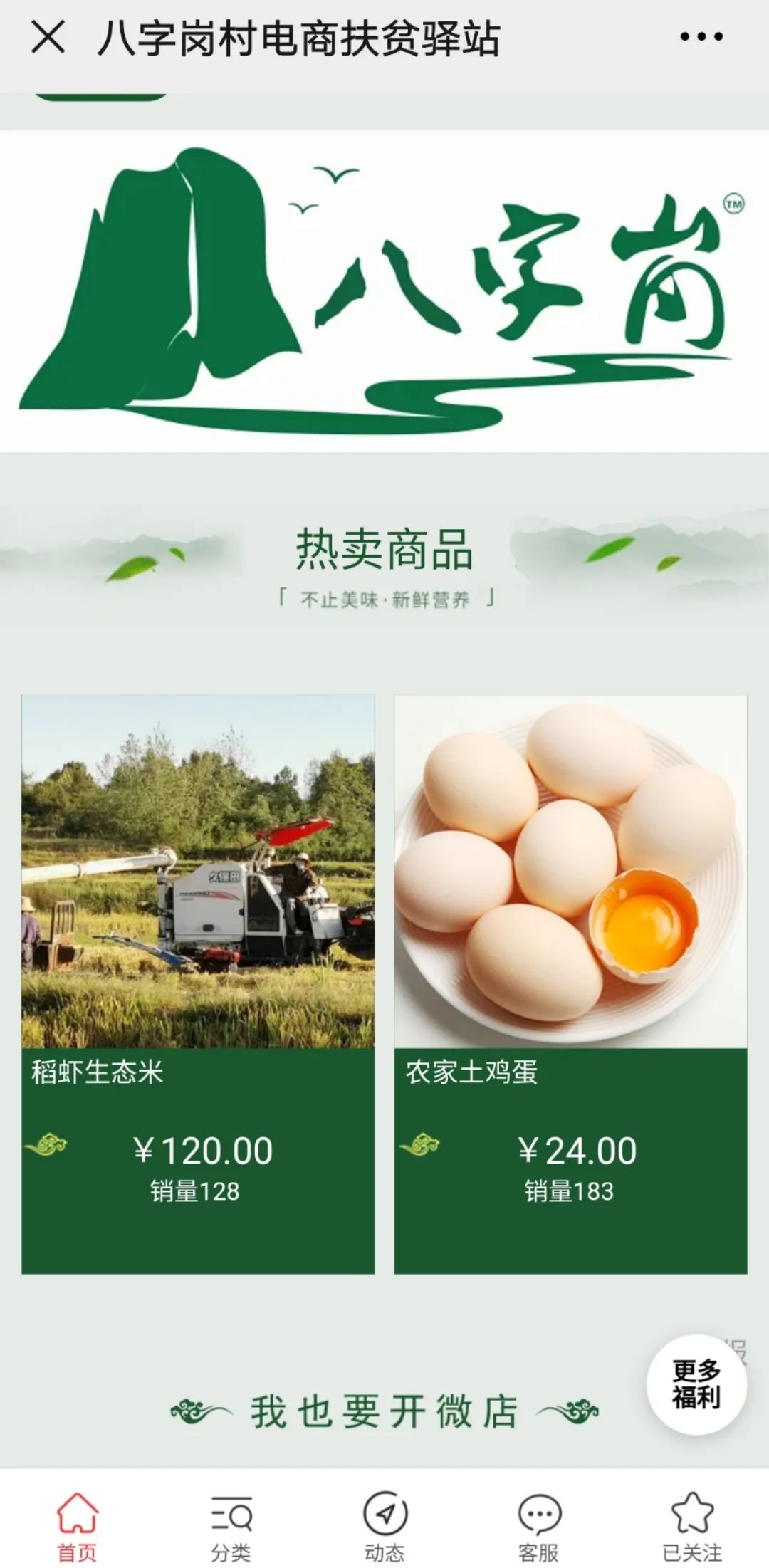The width and height of the screenshot is (769, 1568).
Task: Open the three-dot overflow menu
Action: pos(701,37)
